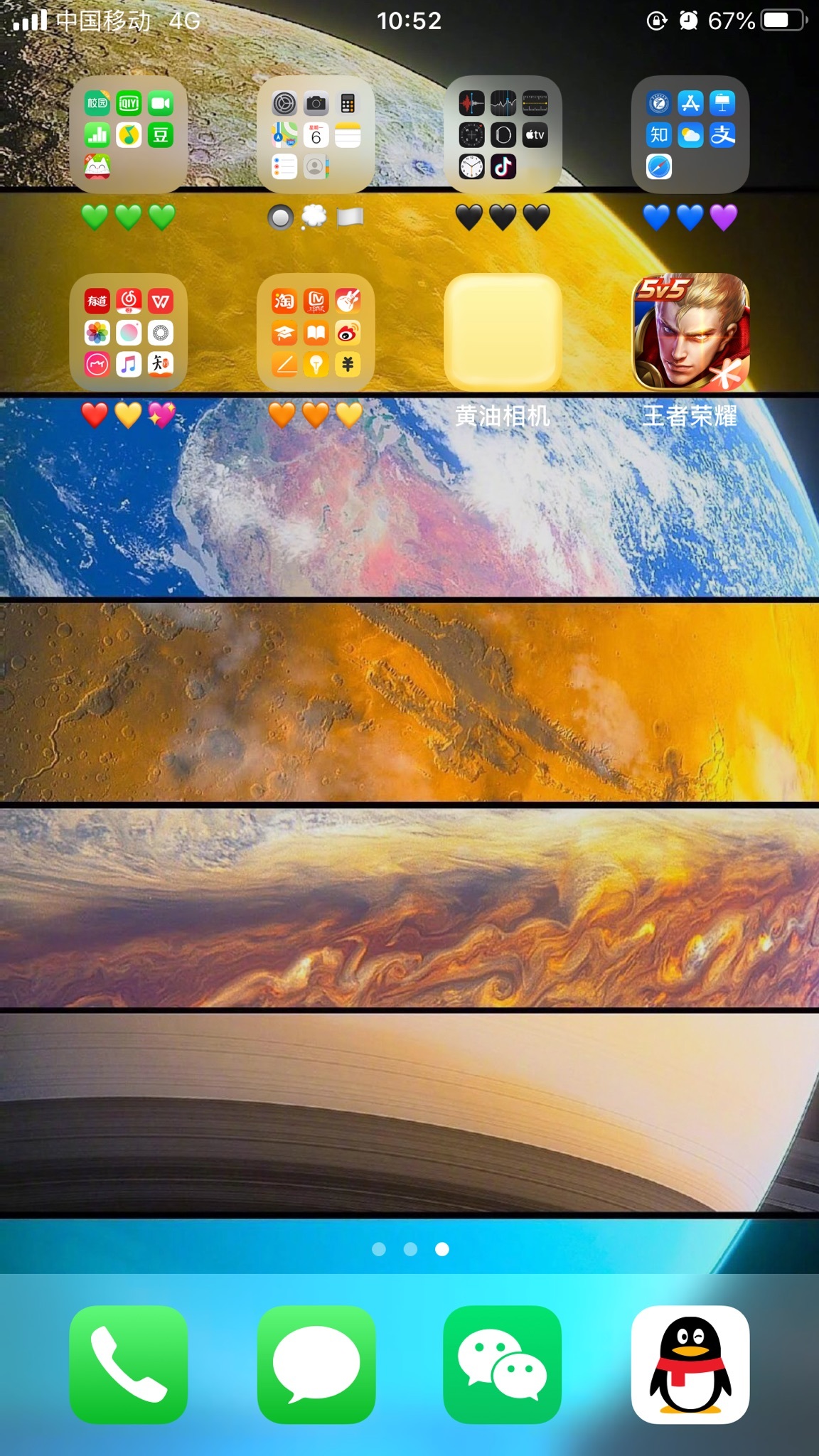Open the green hearts folder
The height and width of the screenshot is (1456, 819).
point(129,134)
